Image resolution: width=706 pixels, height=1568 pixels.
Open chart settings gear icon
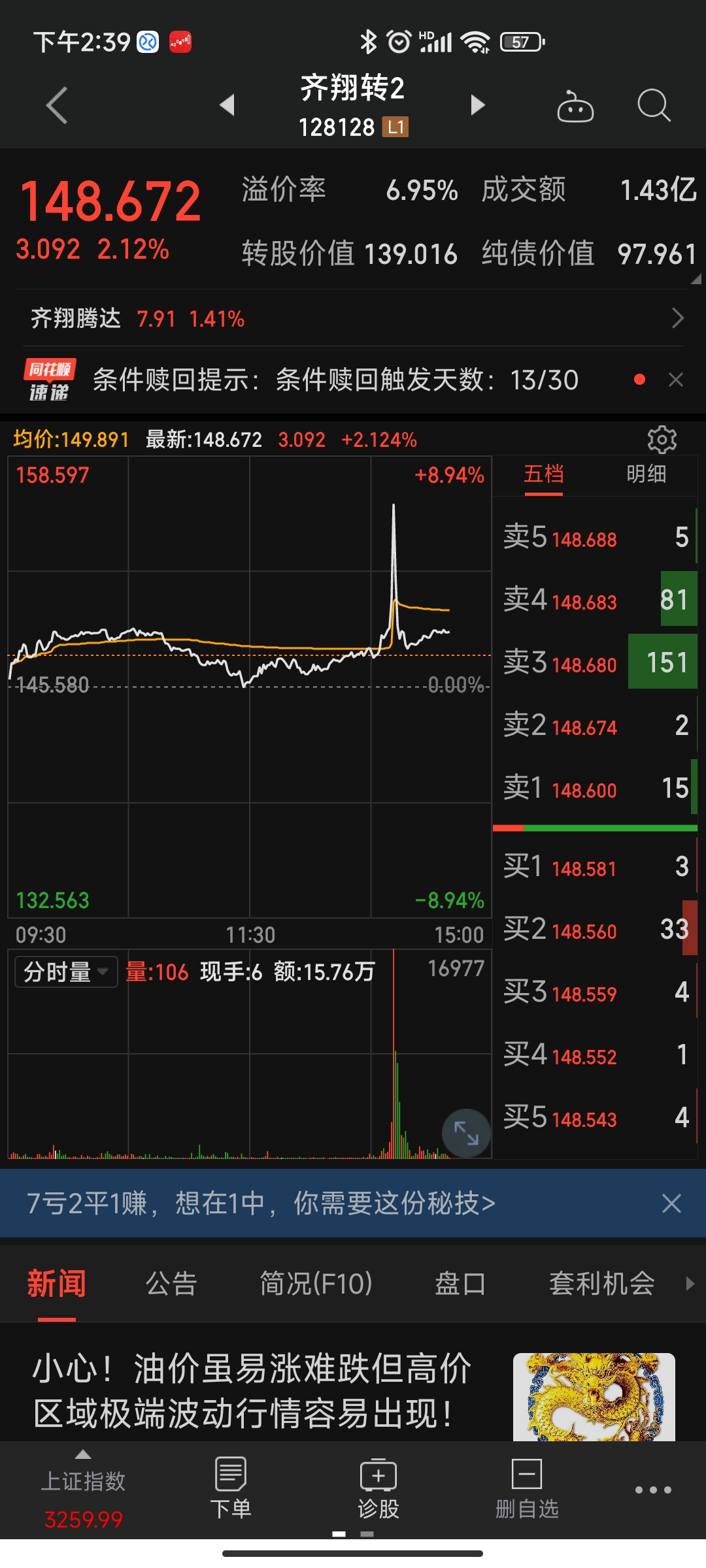click(x=662, y=440)
